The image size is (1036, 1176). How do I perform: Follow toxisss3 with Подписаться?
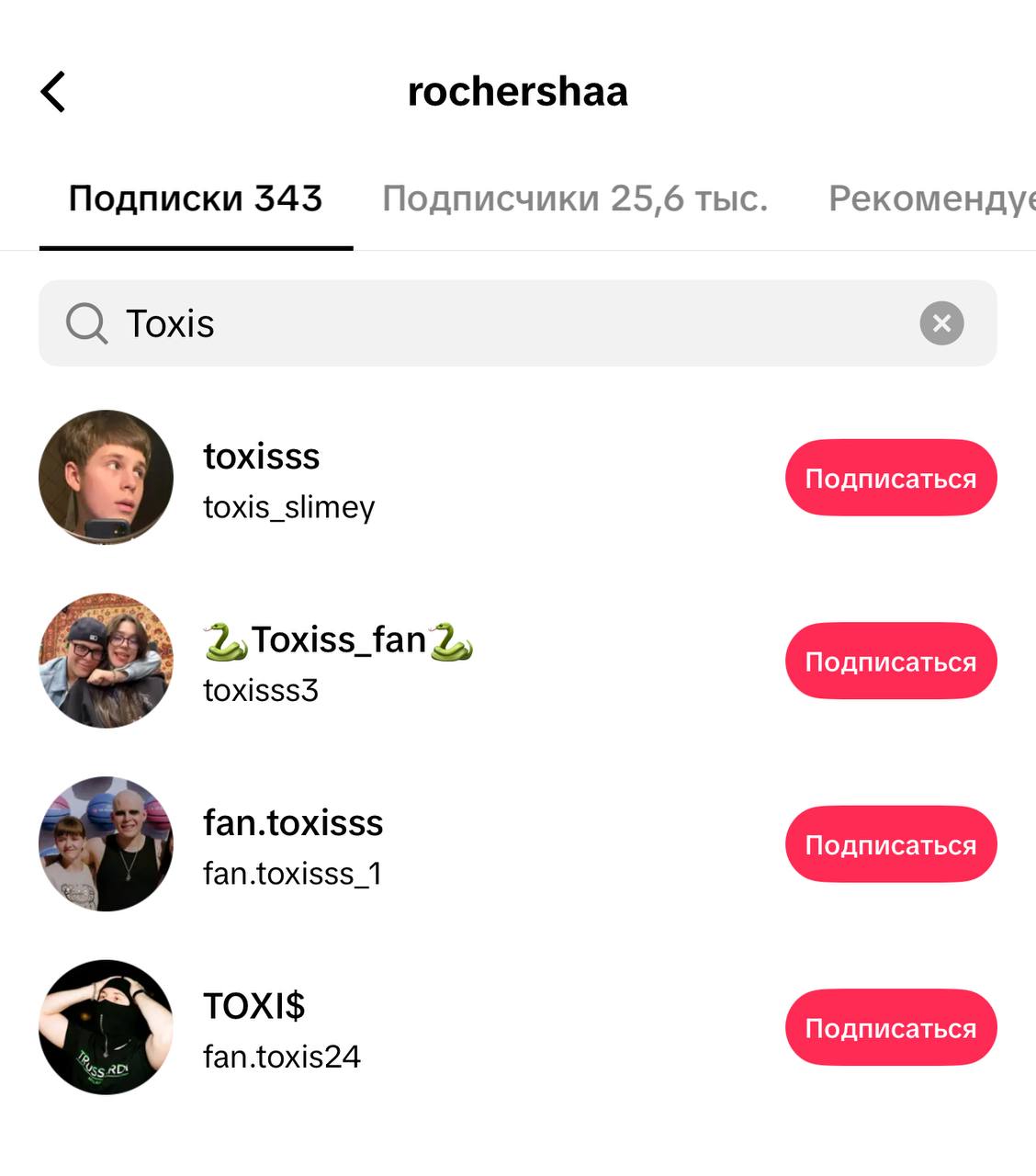pyautogui.click(x=890, y=661)
